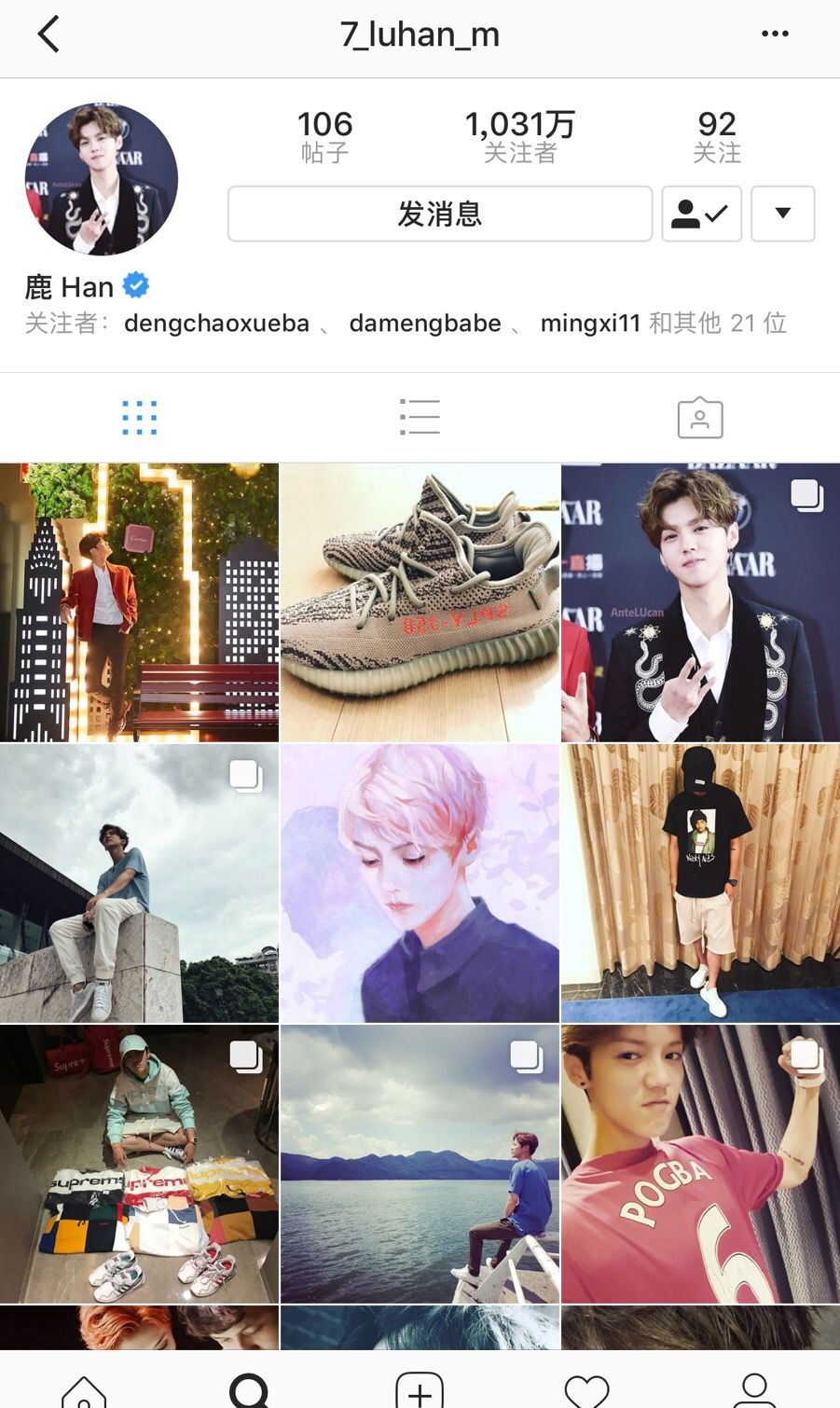Open the activity heart tab

tap(587, 1389)
